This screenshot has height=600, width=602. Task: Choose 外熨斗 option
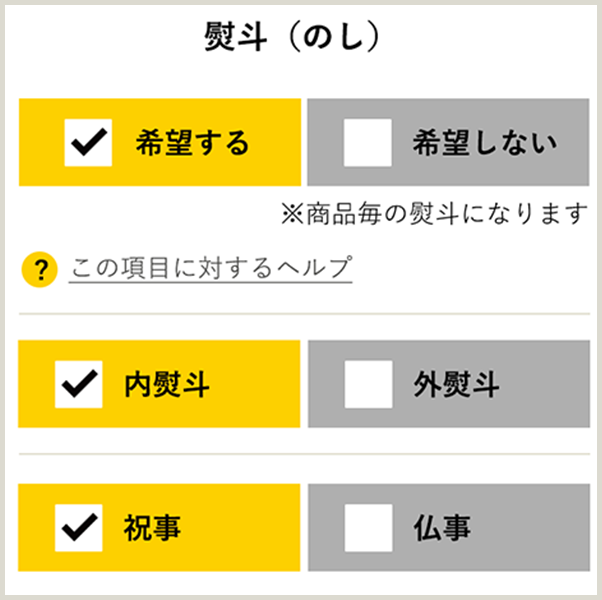[448, 384]
